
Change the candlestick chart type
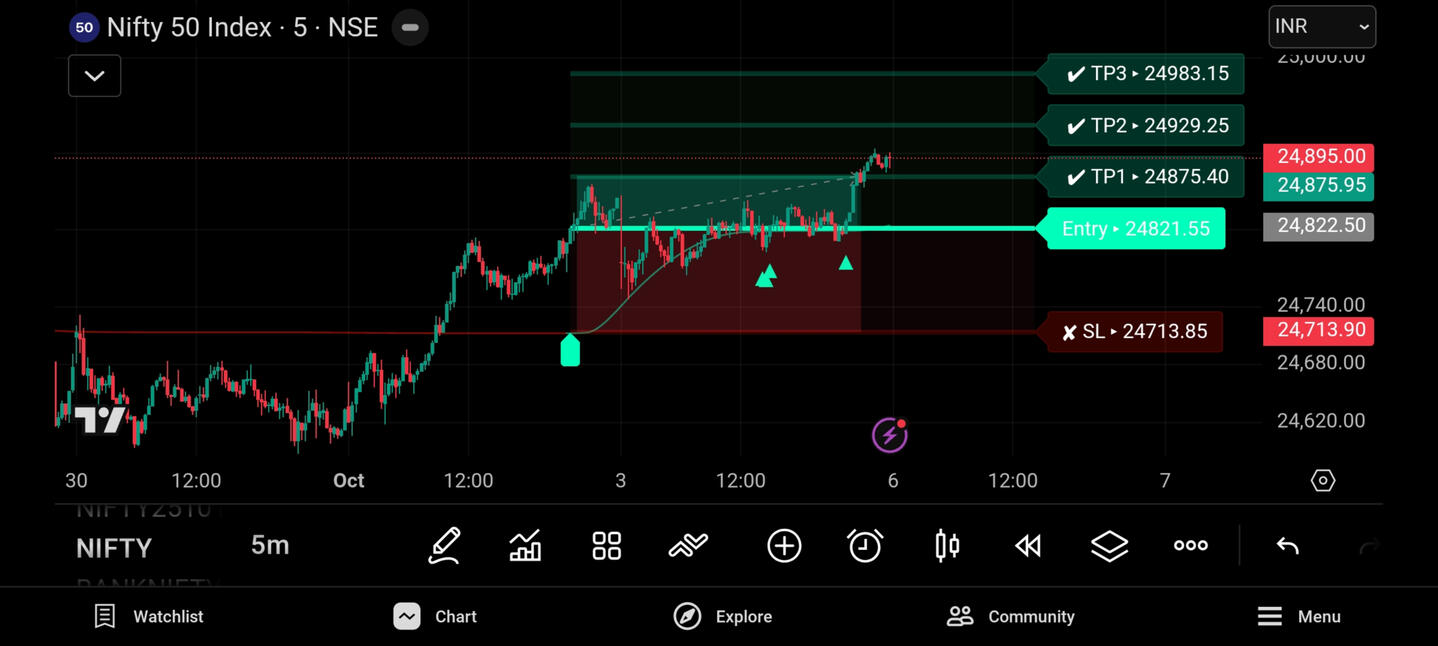pyautogui.click(x=947, y=545)
